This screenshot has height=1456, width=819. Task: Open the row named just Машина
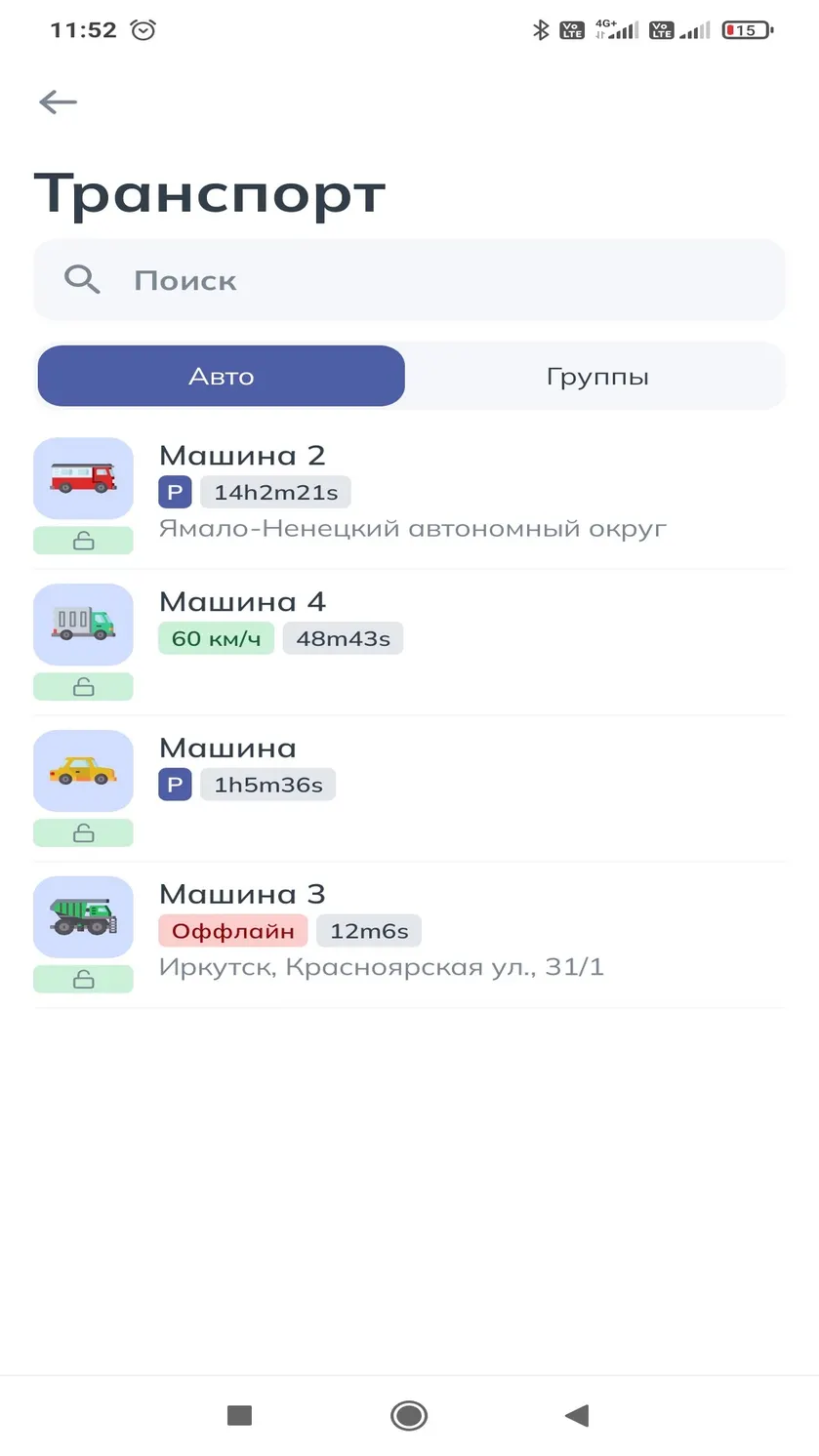pos(409,789)
